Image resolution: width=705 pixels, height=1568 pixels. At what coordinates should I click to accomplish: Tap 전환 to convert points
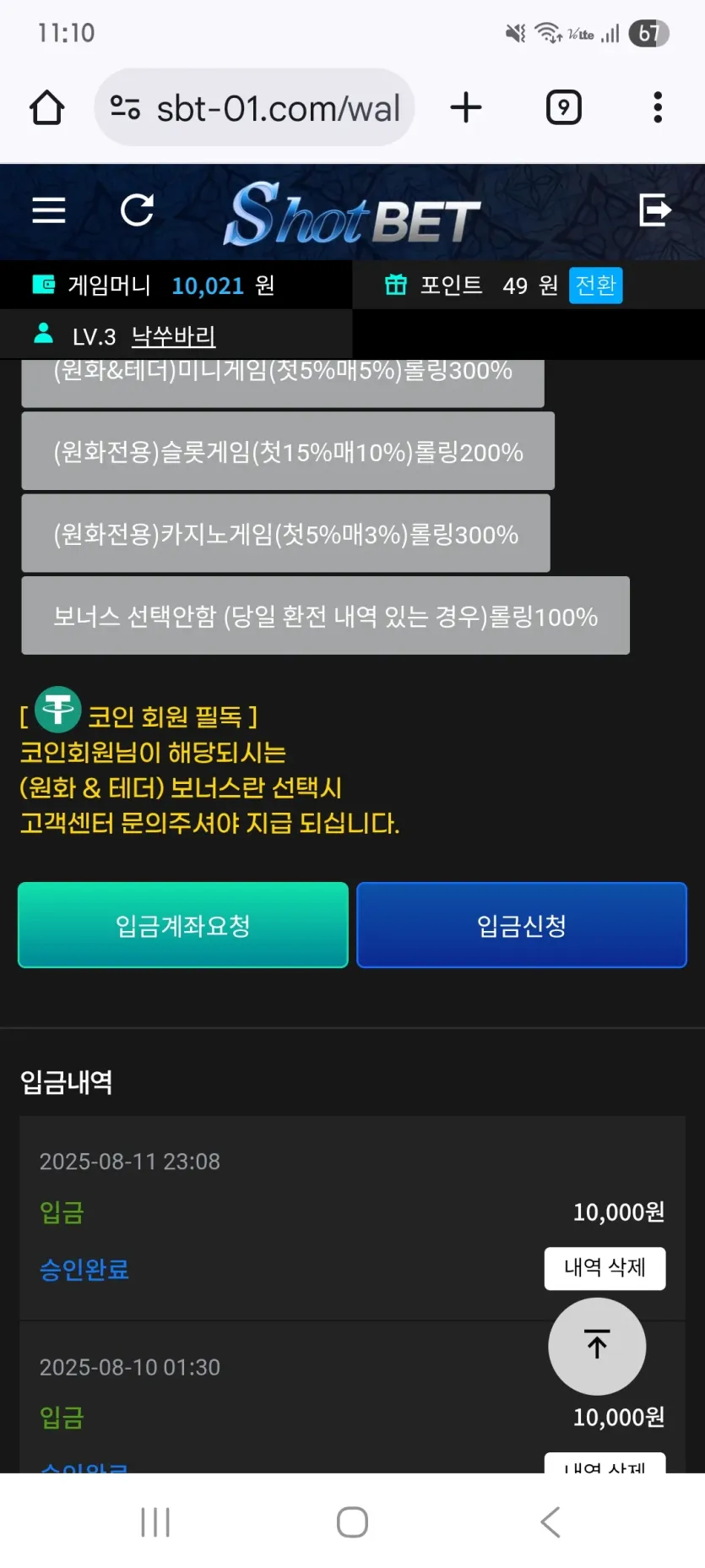[595, 286]
